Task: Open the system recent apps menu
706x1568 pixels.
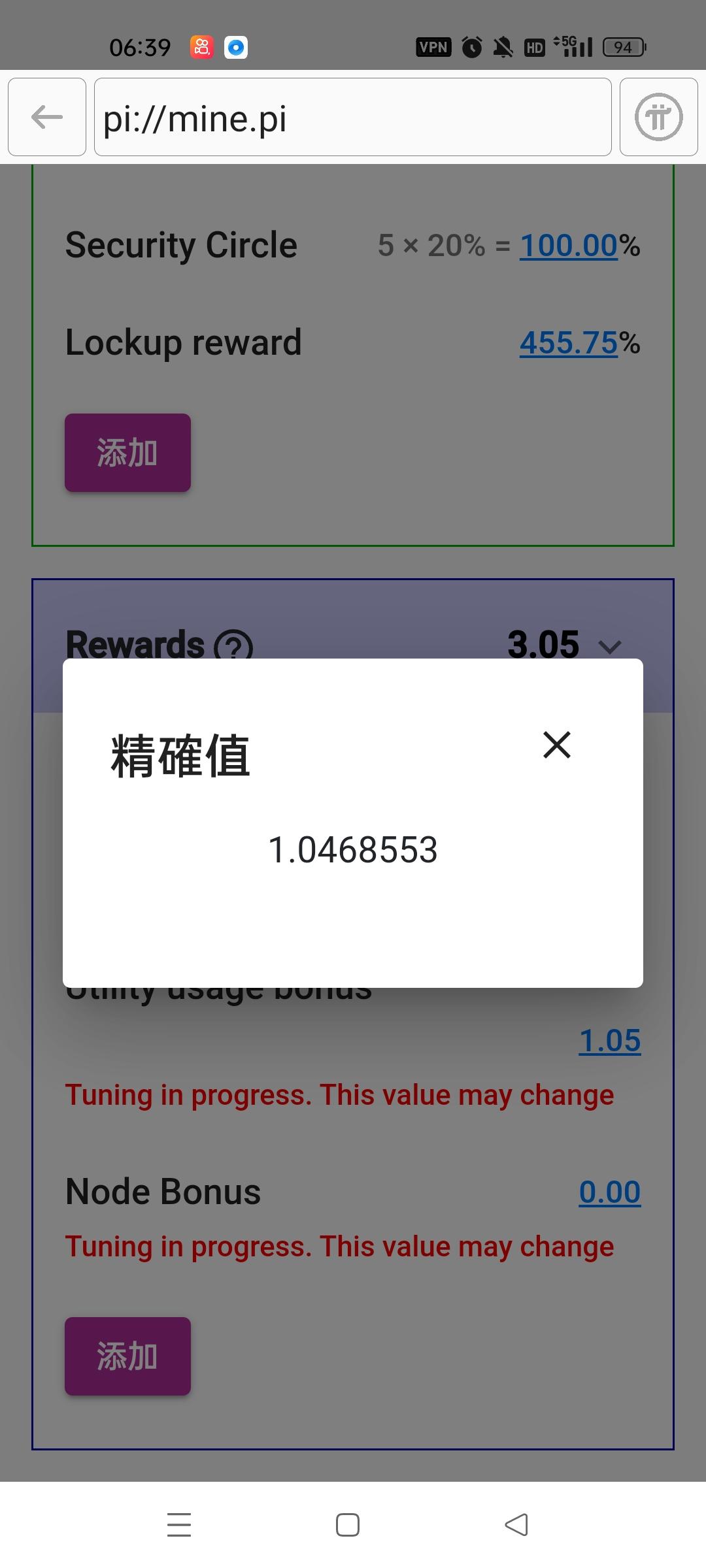Action: pos(179,1525)
